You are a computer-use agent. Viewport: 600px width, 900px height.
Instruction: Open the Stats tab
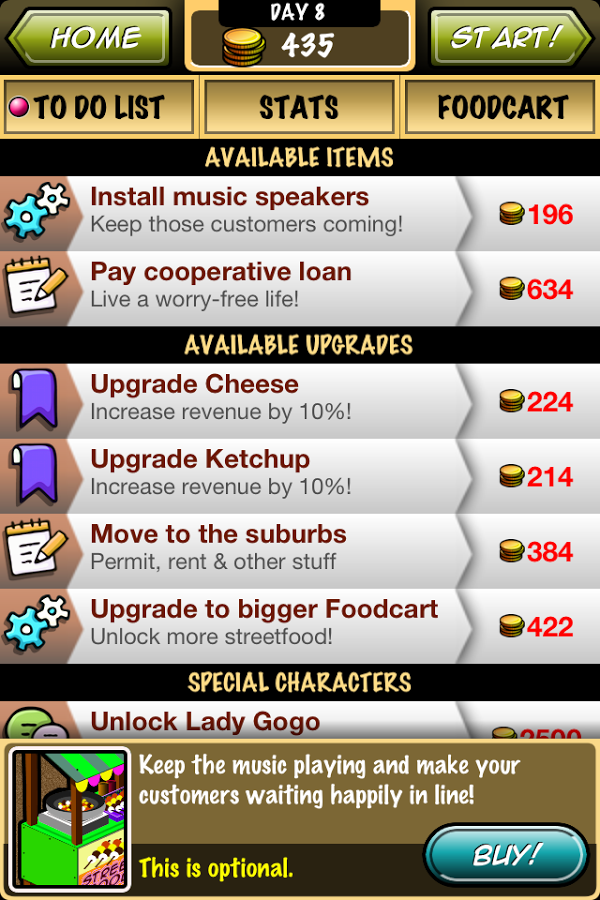[299, 107]
